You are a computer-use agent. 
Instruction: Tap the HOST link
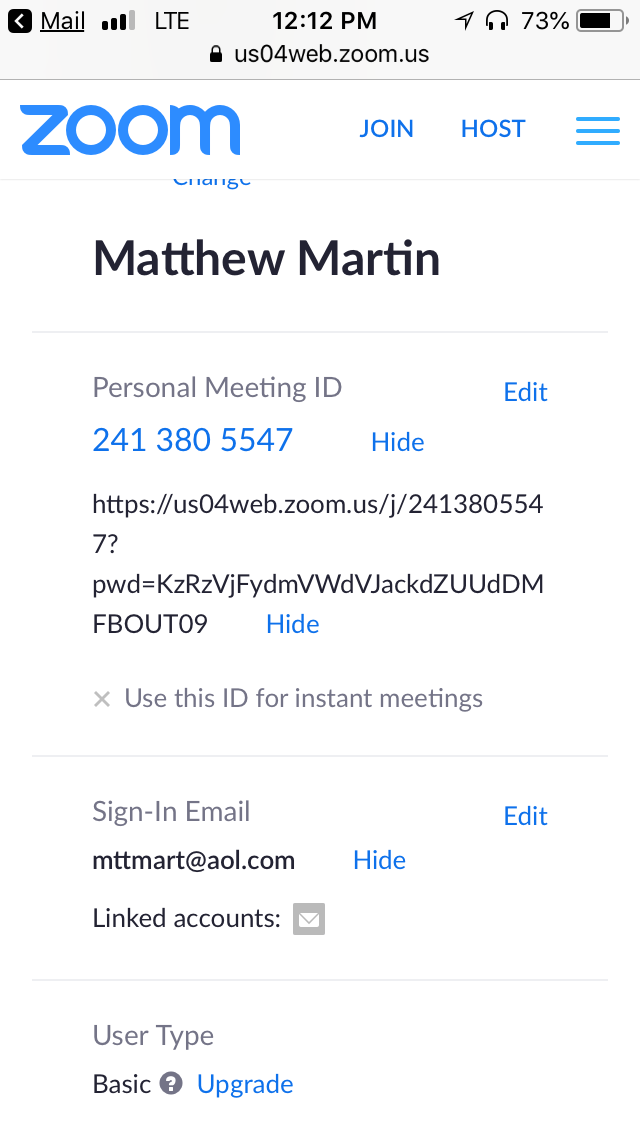(493, 129)
